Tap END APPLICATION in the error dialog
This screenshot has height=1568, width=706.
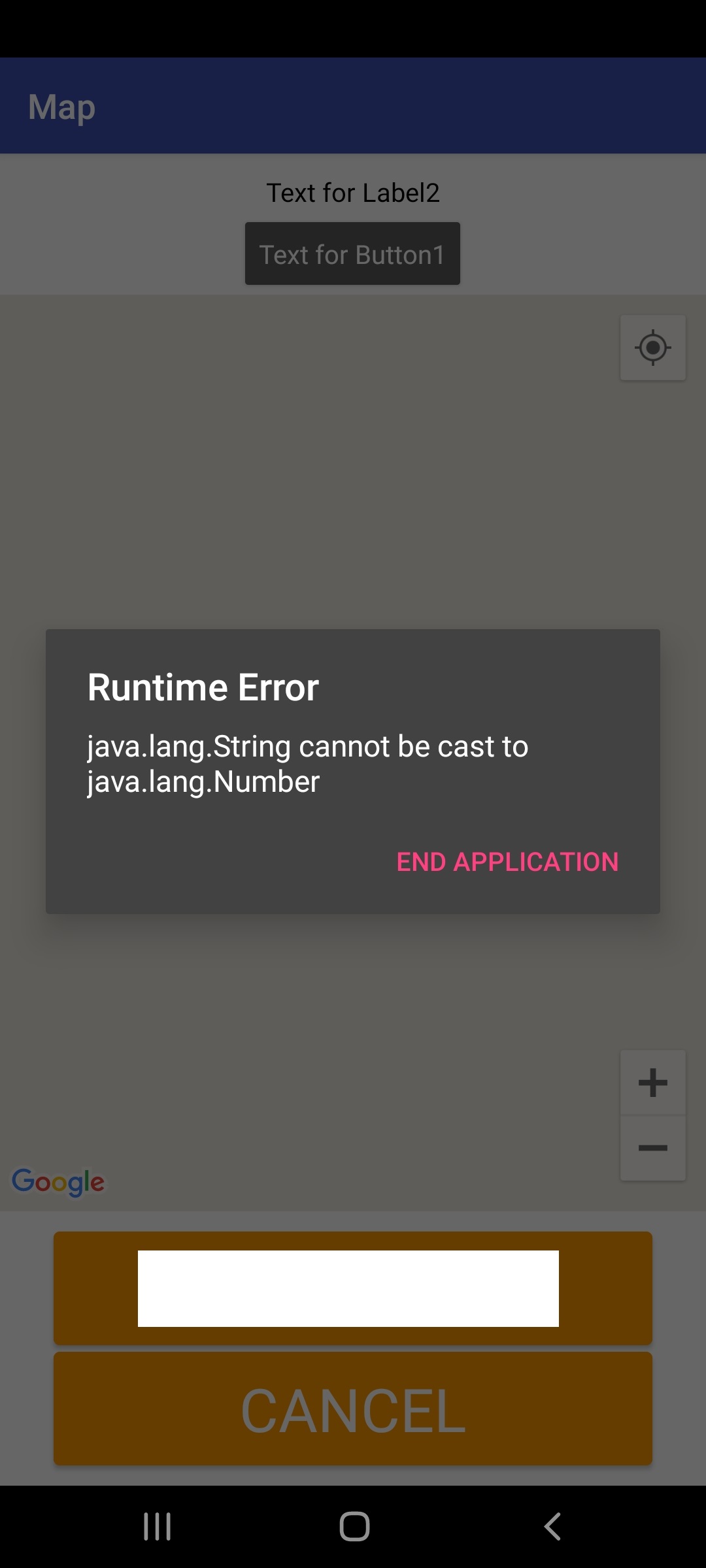tap(507, 862)
